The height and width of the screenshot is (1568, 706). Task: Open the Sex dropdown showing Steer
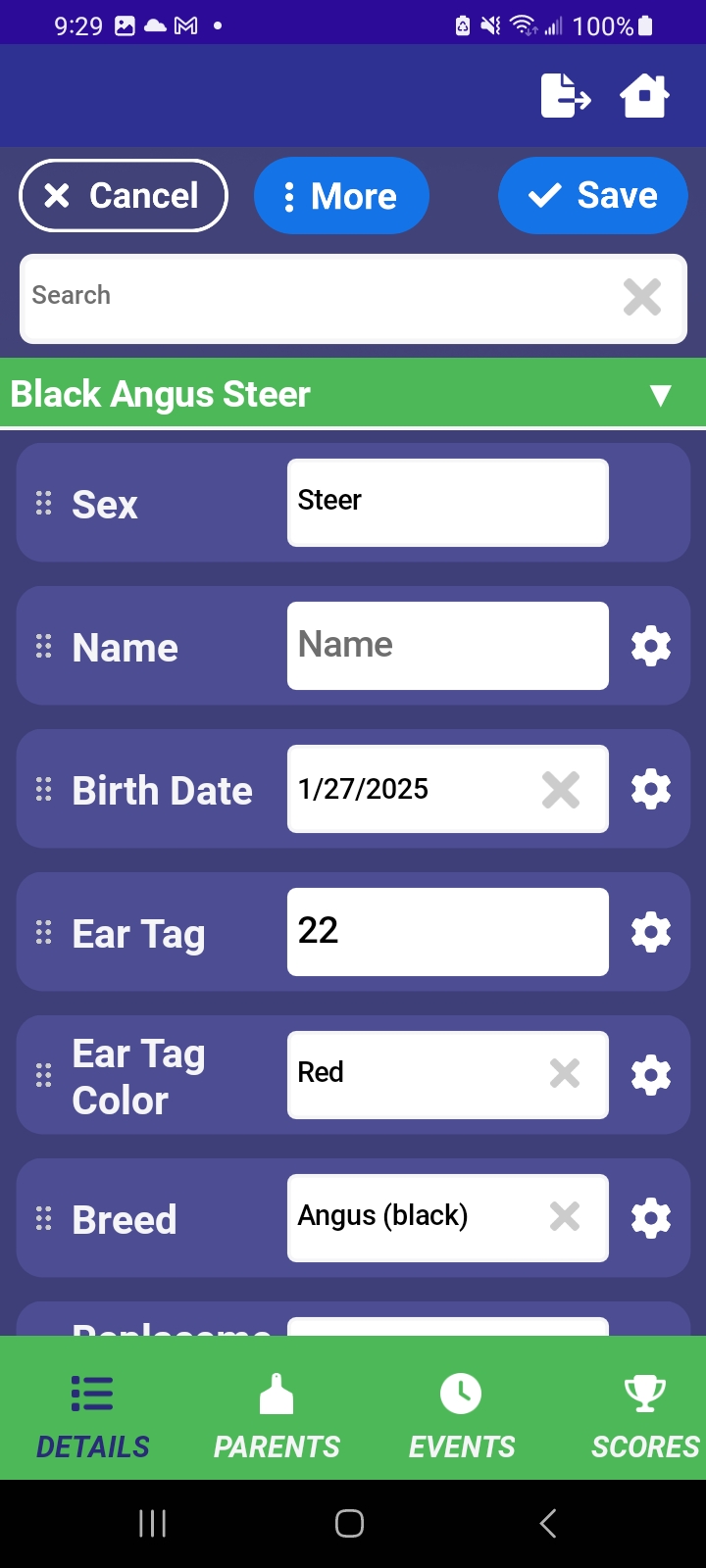tap(447, 502)
